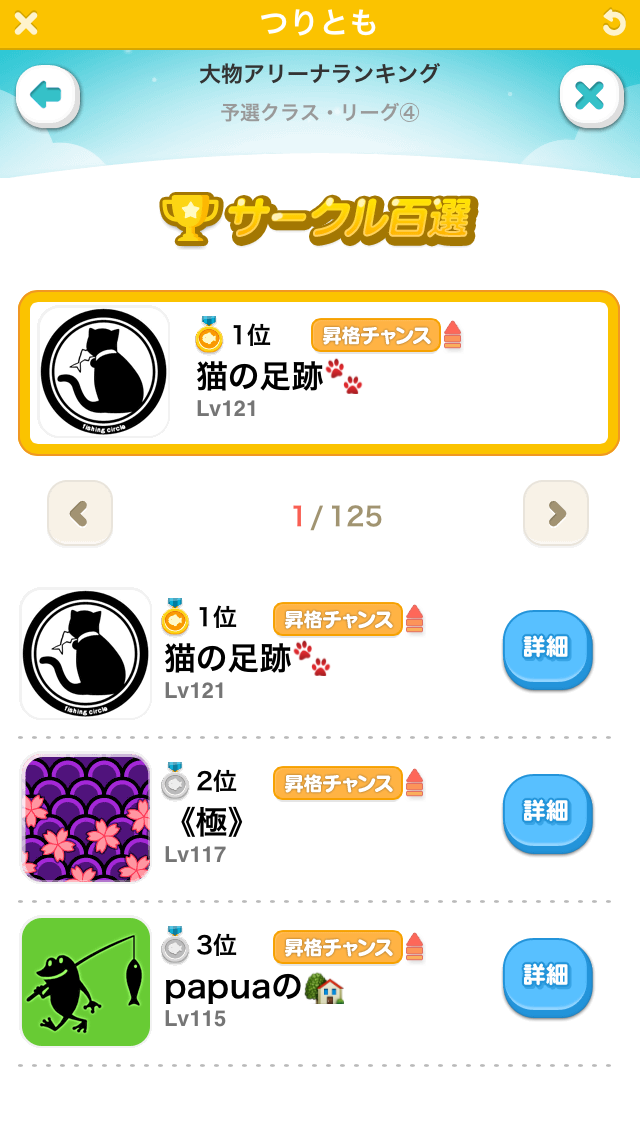Go back with the teal arrow button
Image resolution: width=640 pixels, height=1136 pixels.
click(47, 96)
